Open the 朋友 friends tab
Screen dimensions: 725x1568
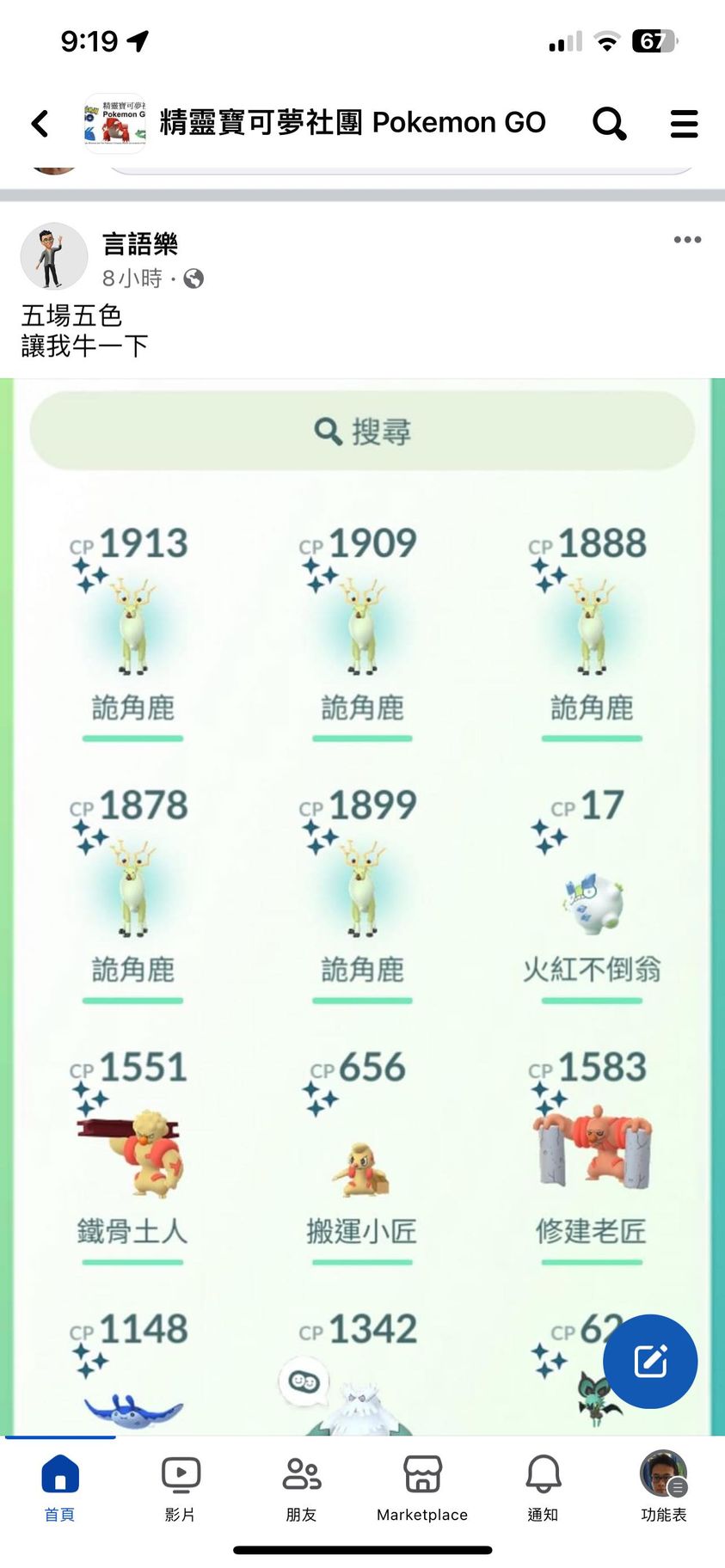[301, 1487]
